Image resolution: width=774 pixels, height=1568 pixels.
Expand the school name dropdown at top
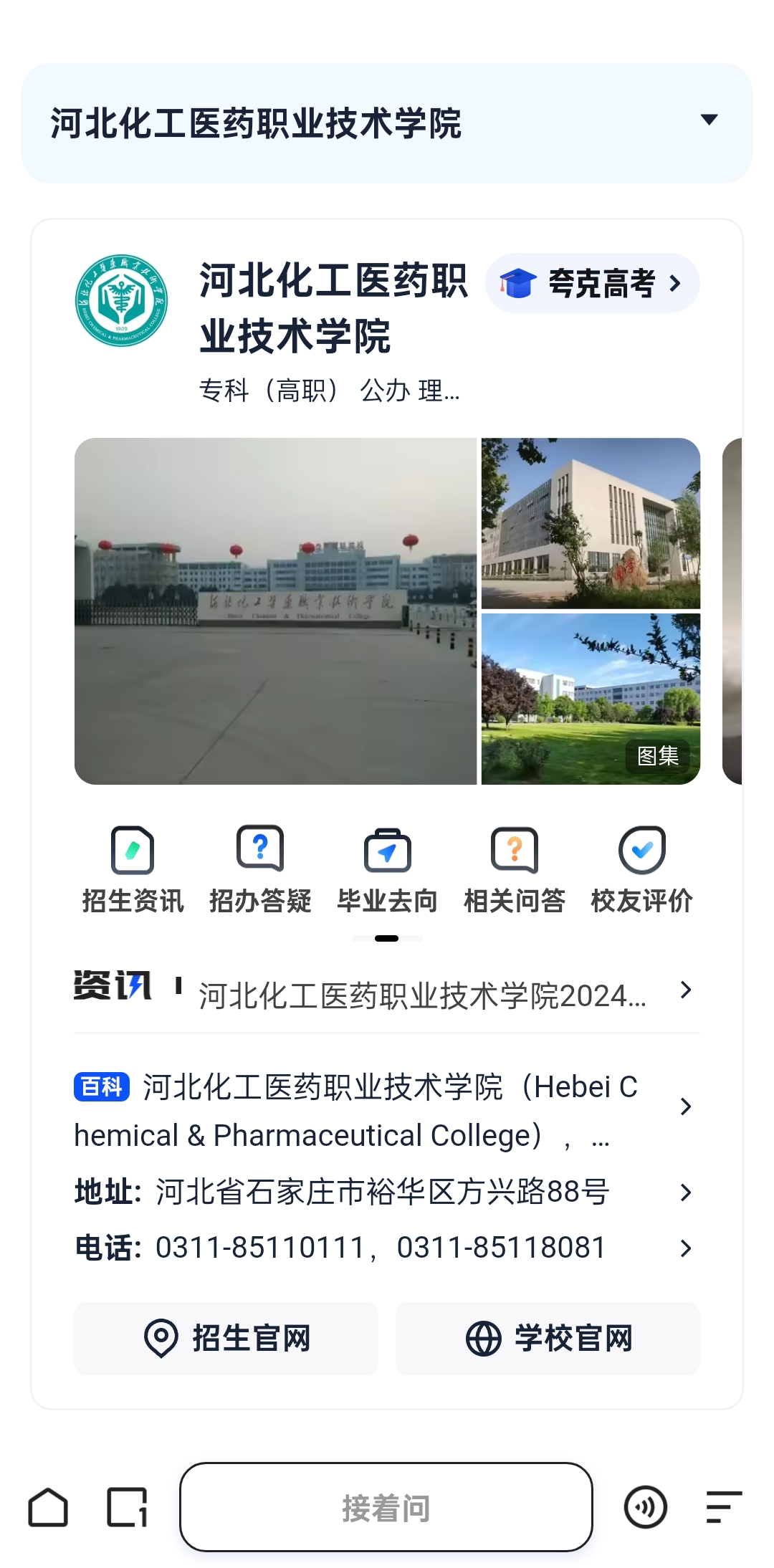tap(708, 120)
